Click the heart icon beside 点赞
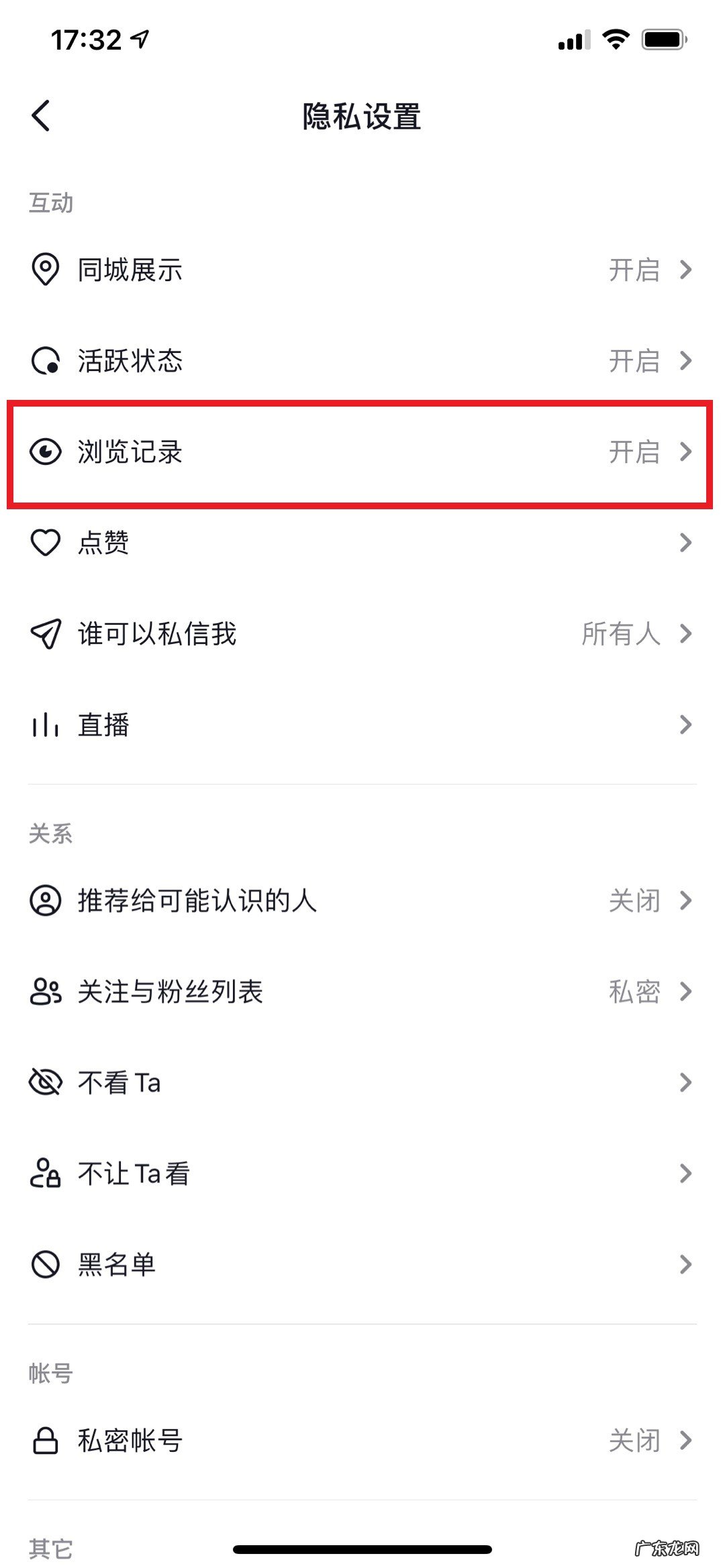Image resolution: width=725 pixels, height=1568 pixels. click(x=44, y=542)
